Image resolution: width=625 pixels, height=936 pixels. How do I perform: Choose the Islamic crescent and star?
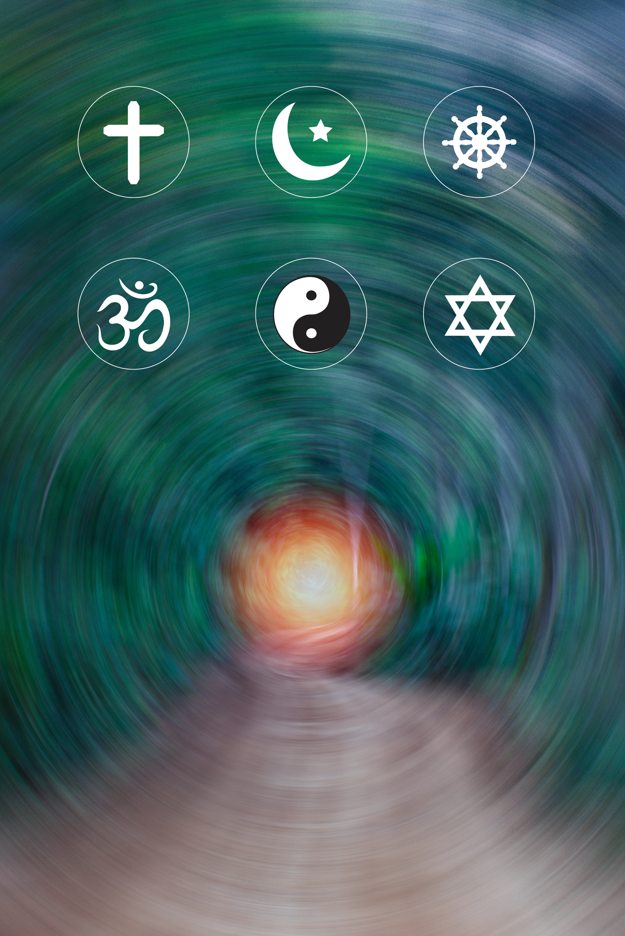click(311, 142)
